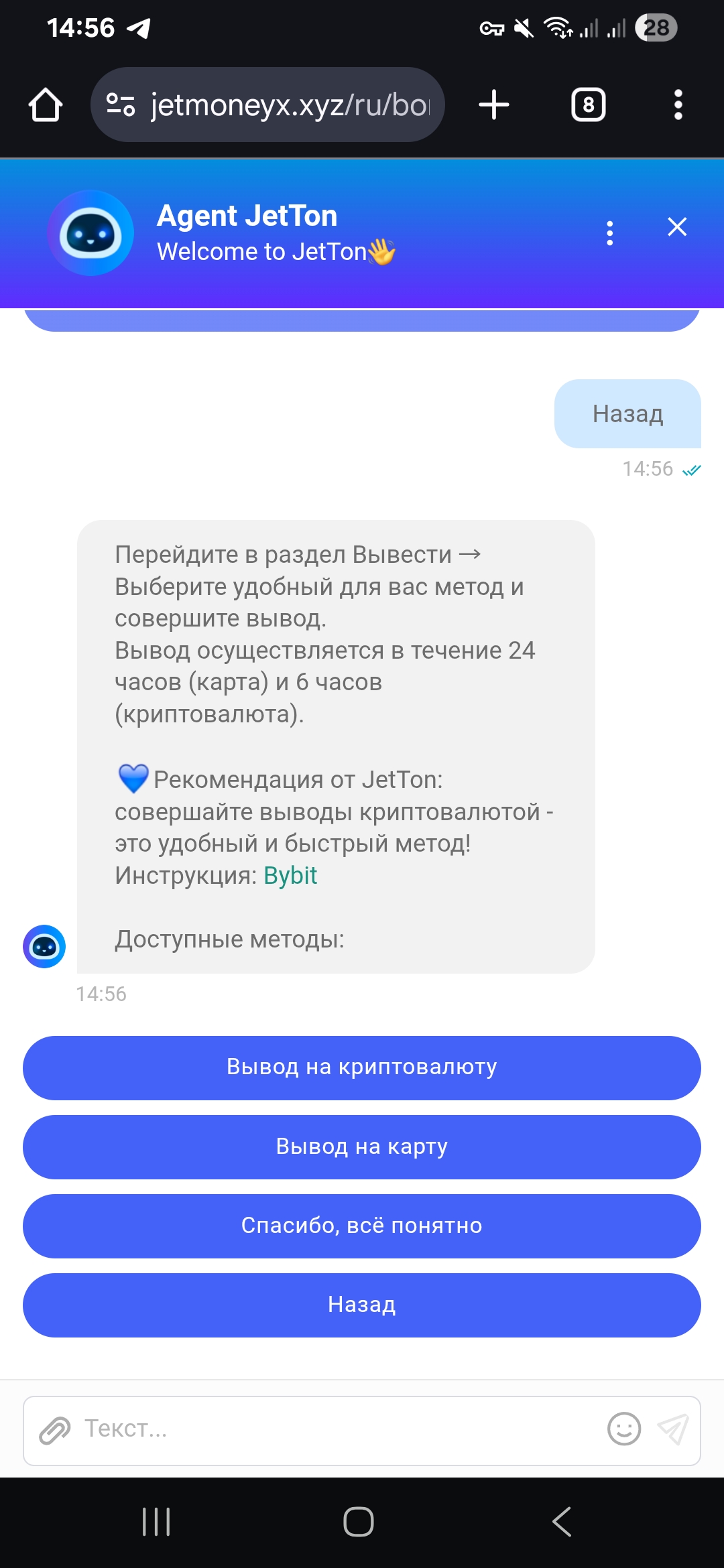Open a new browser tab

pyautogui.click(x=494, y=105)
